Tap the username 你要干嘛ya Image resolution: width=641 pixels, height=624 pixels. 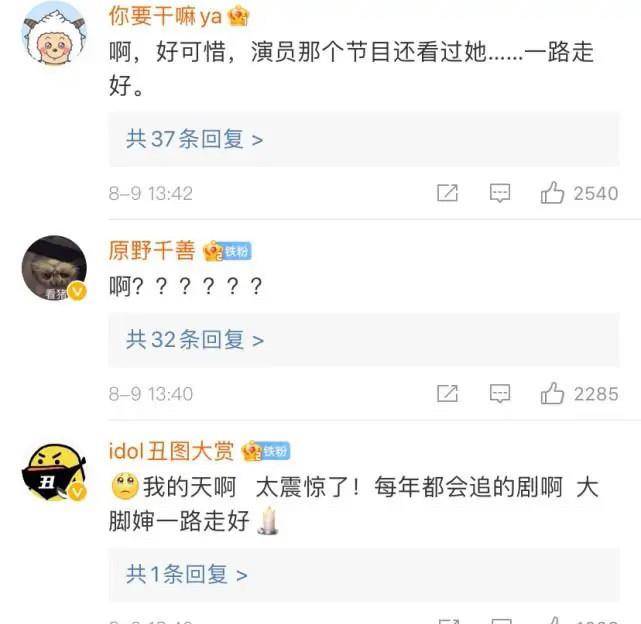[166, 16]
